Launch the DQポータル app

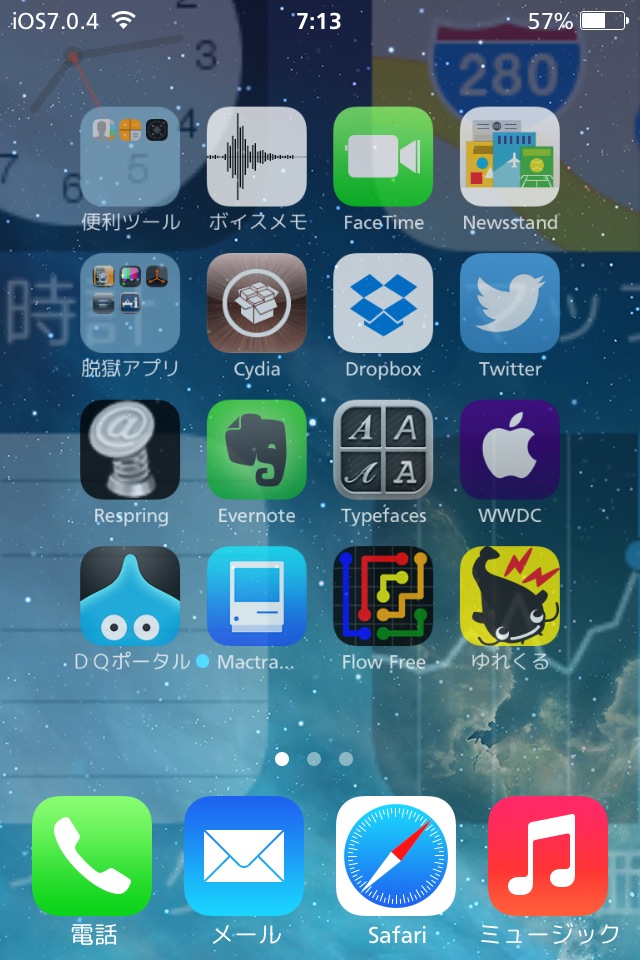pyautogui.click(x=130, y=596)
